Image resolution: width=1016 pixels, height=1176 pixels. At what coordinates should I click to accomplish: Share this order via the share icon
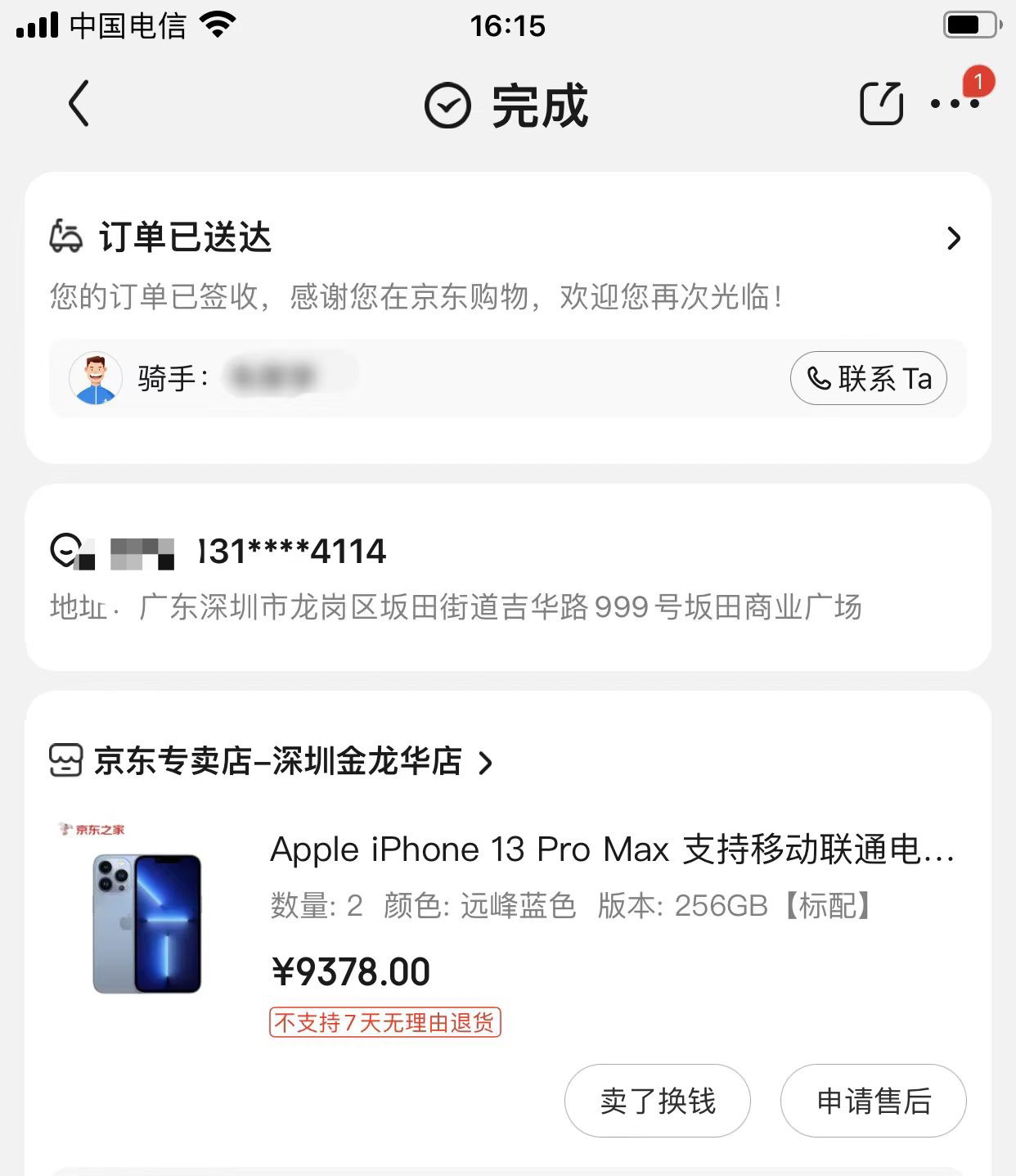click(x=881, y=104)
